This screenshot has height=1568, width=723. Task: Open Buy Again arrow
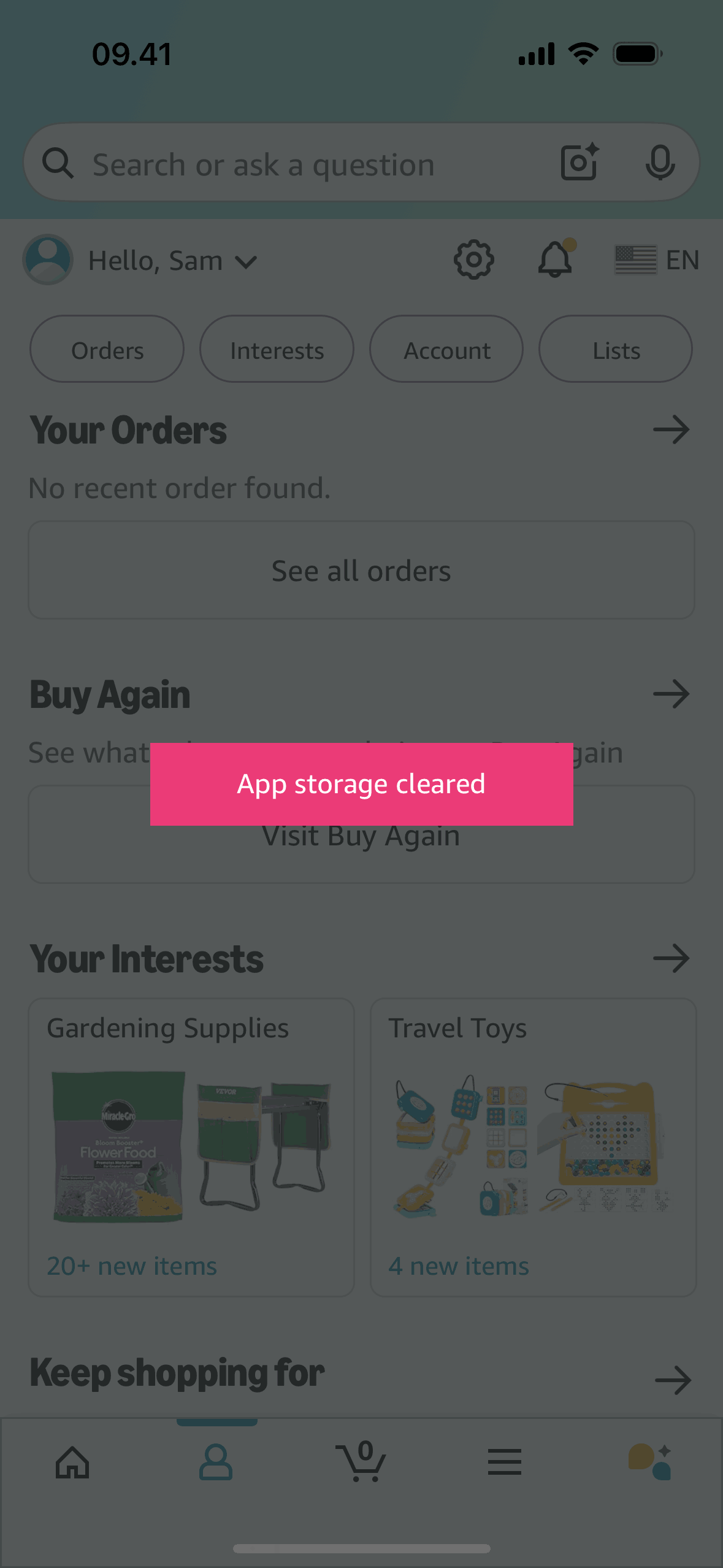pos(671,694)
